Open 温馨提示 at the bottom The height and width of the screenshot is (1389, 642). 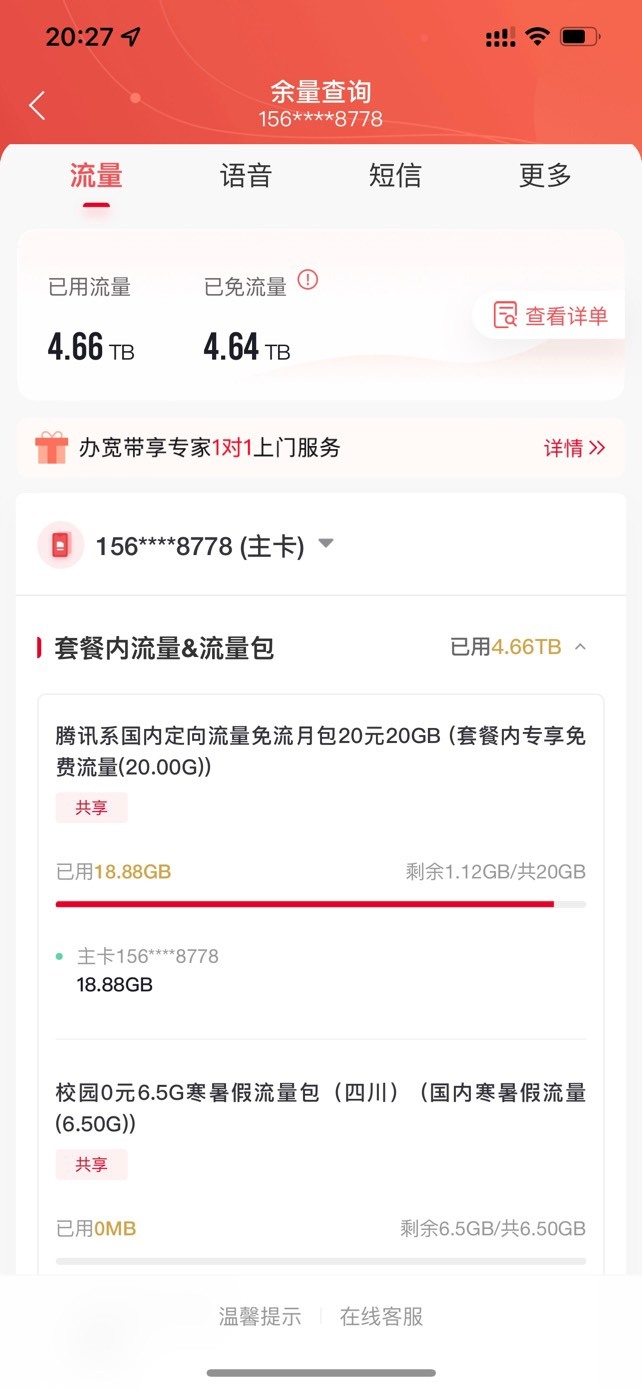260,1316
